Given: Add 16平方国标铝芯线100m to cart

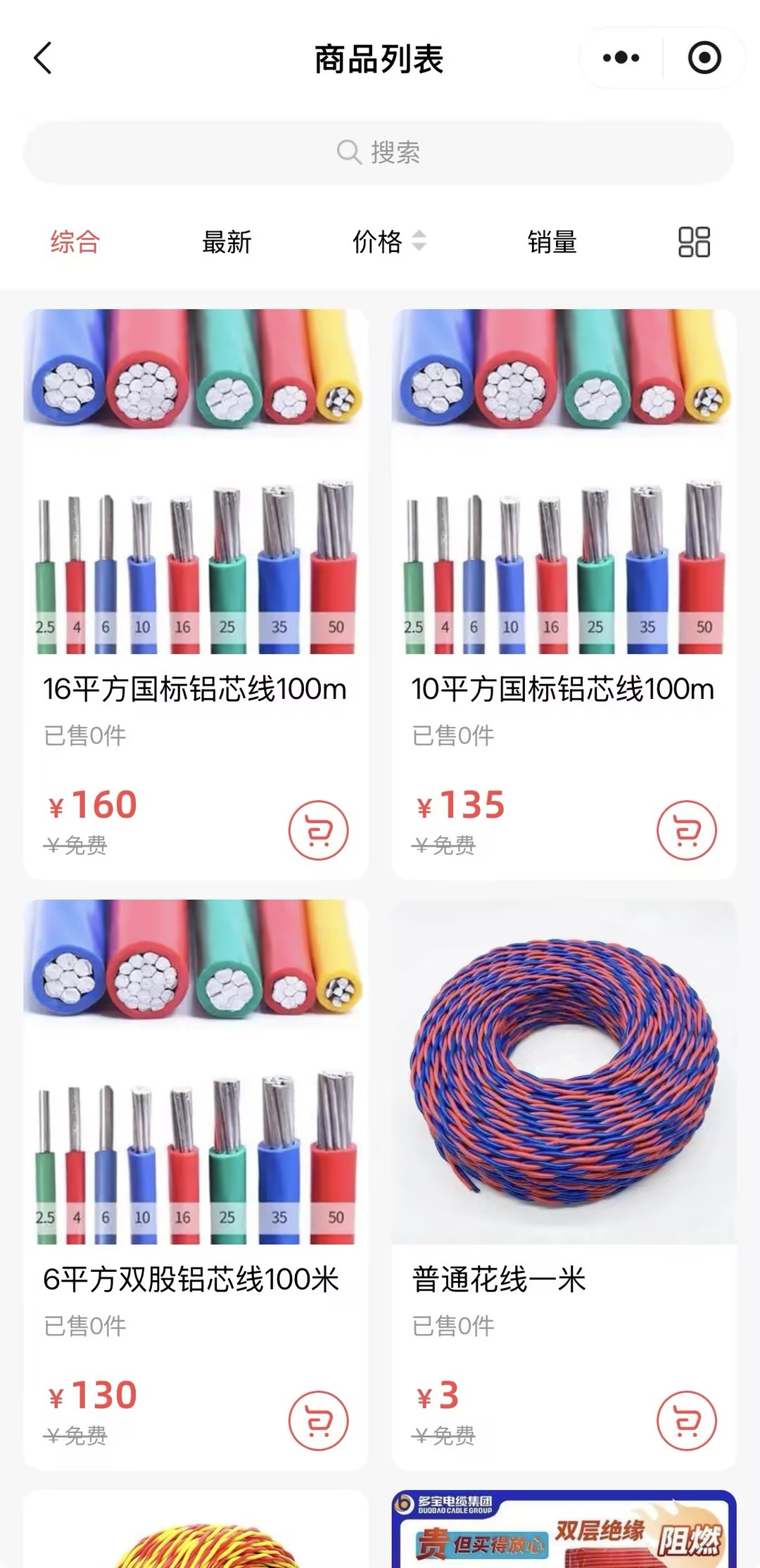Looking at the screenshot, I should pyautogui.click(x=319, y=830).
